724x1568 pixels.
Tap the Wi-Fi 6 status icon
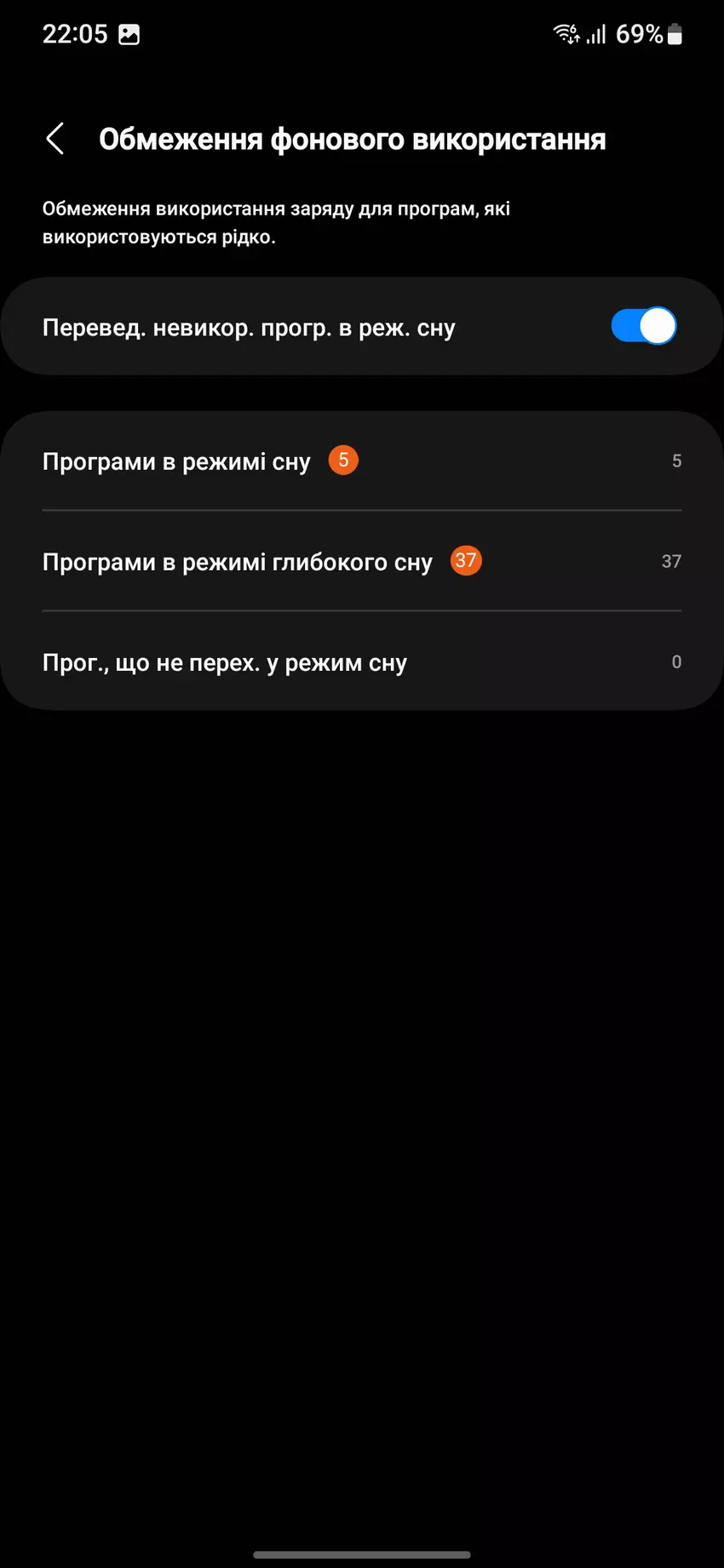pos(566,34)
